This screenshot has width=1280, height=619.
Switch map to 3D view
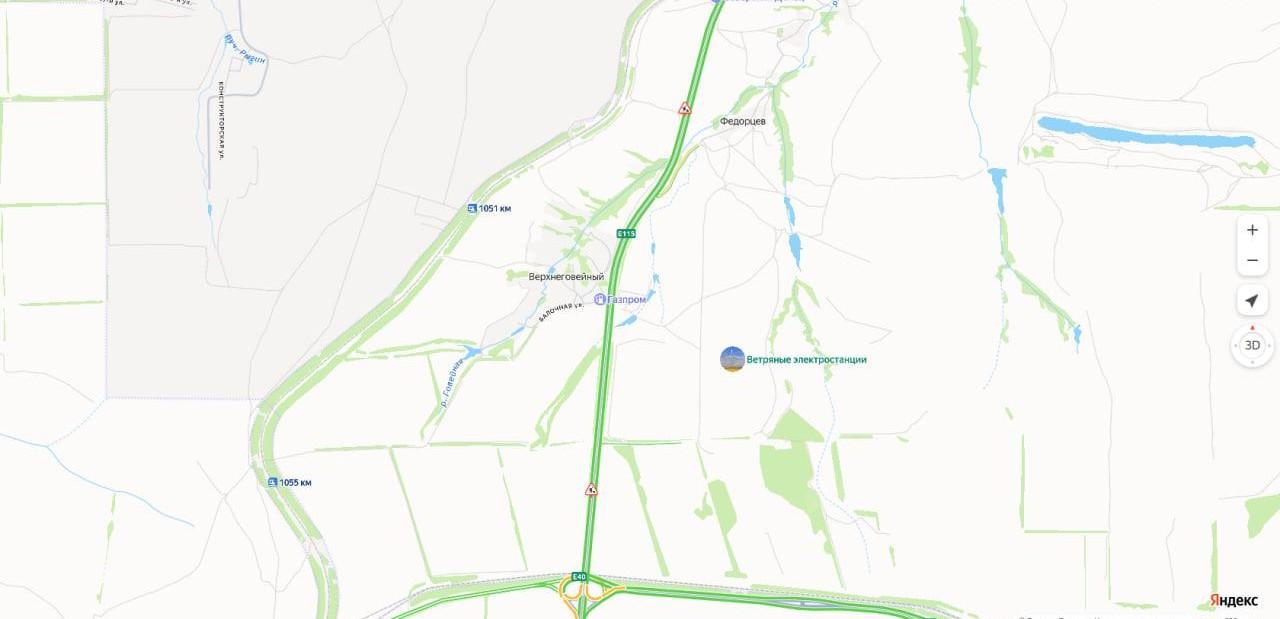[x=1252, y=345]
